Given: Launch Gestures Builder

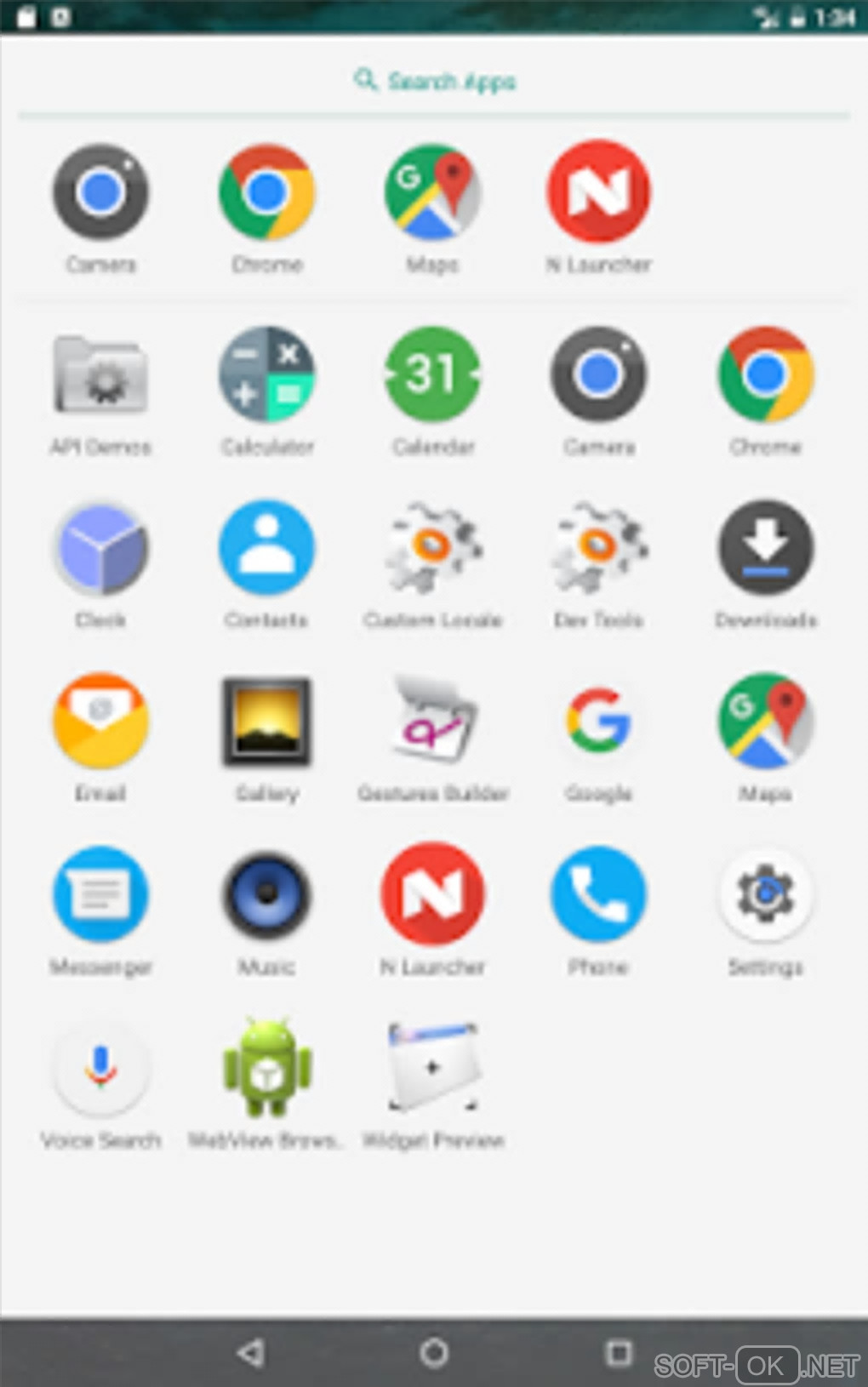Looking at the screenshot, I should pos(432,722).
